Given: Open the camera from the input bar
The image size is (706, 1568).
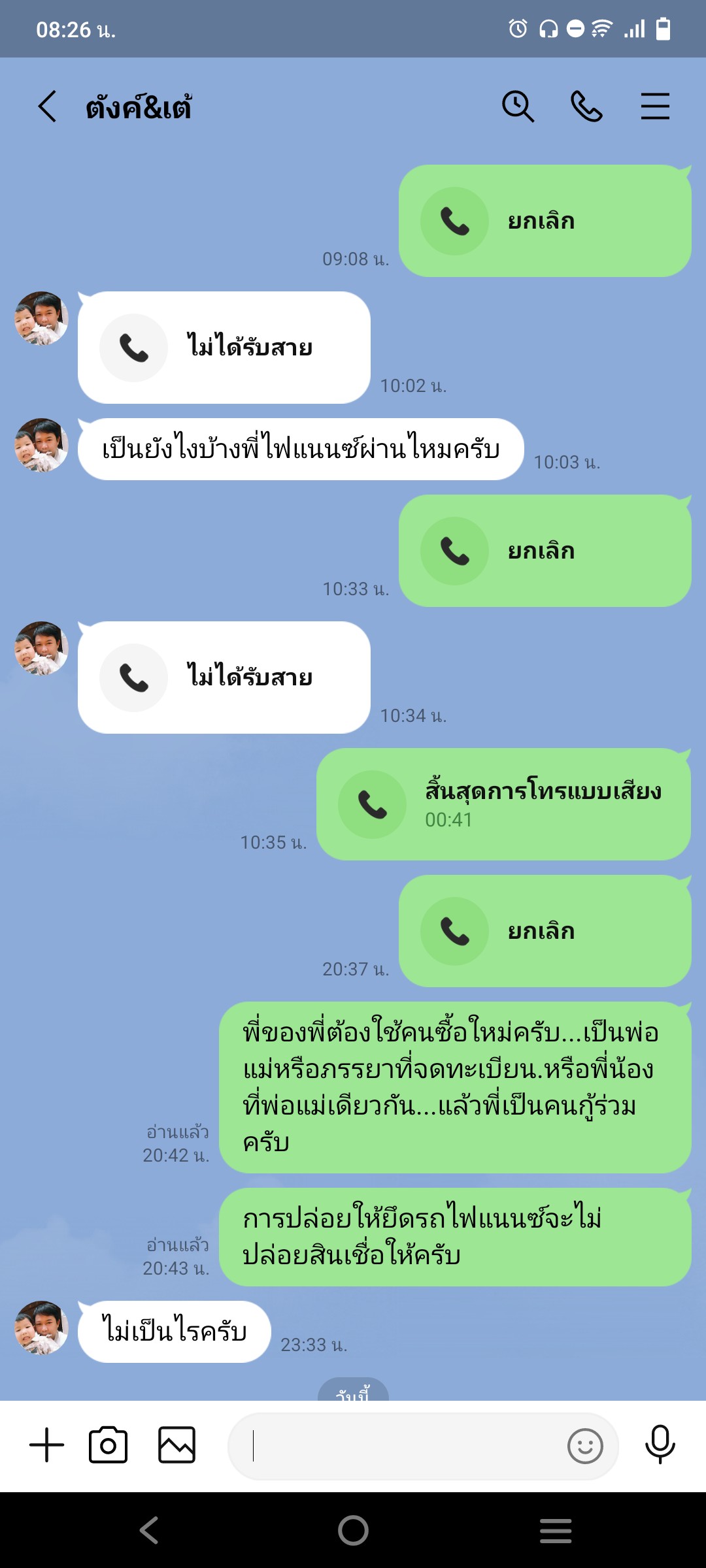Looking at the screenshot, I should pyautogui.click(x=109, y=1445).
